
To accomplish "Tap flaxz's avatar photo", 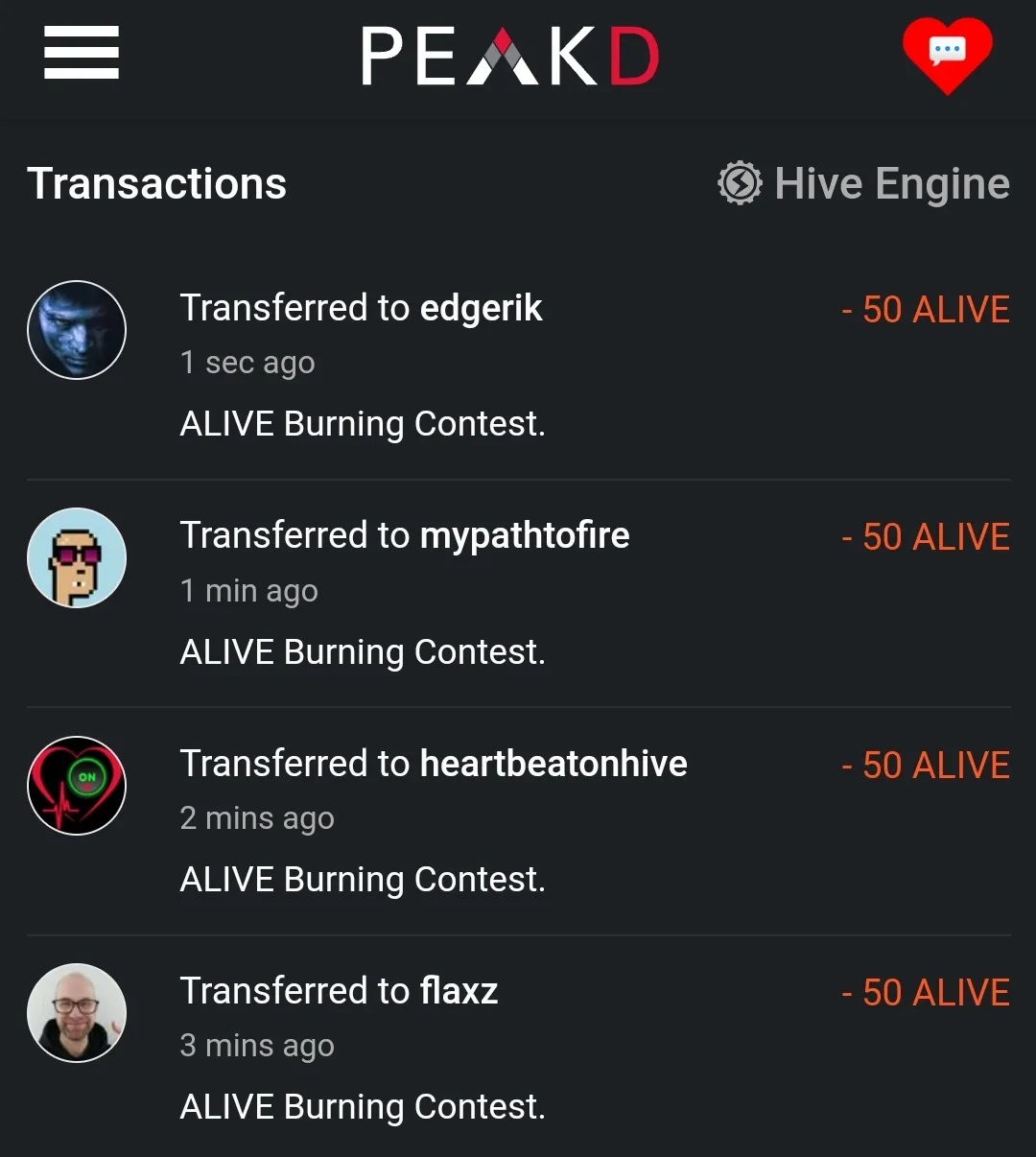I will (77, 1013).
